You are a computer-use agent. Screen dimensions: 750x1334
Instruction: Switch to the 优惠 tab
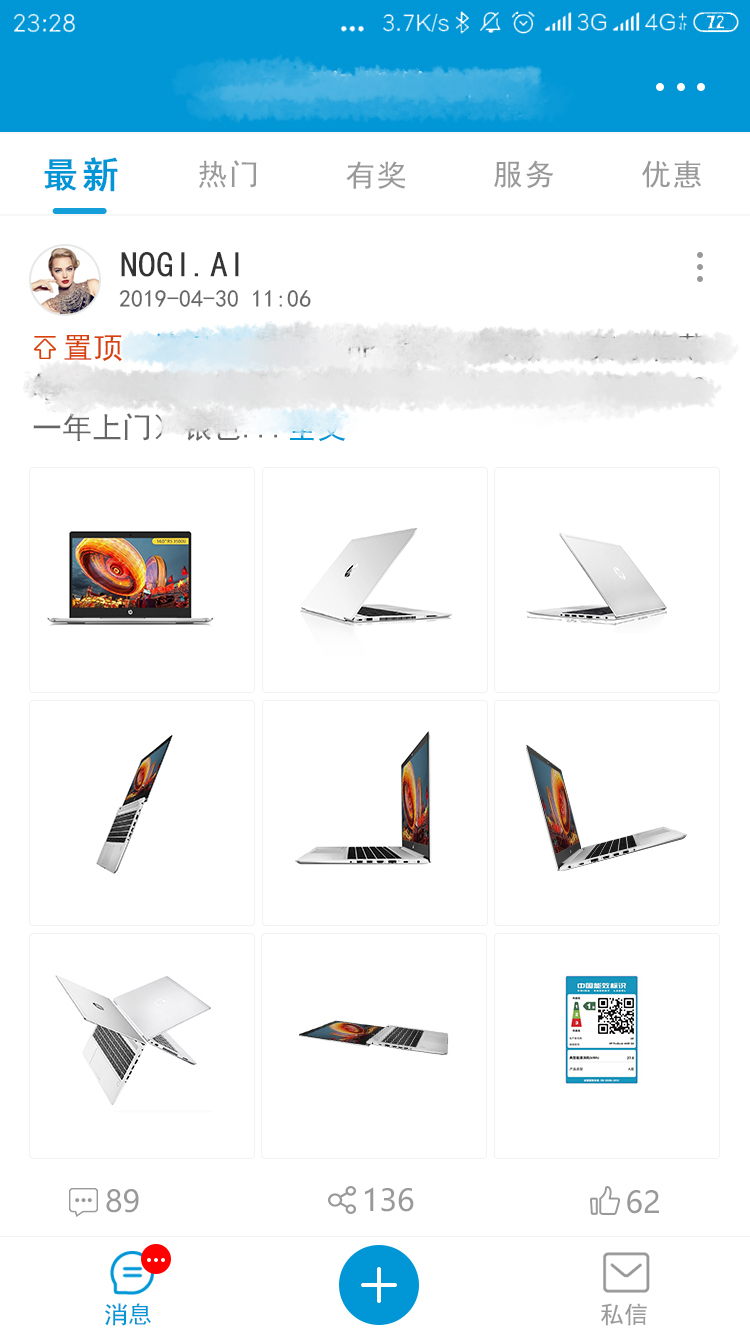(x=672, y=174)
